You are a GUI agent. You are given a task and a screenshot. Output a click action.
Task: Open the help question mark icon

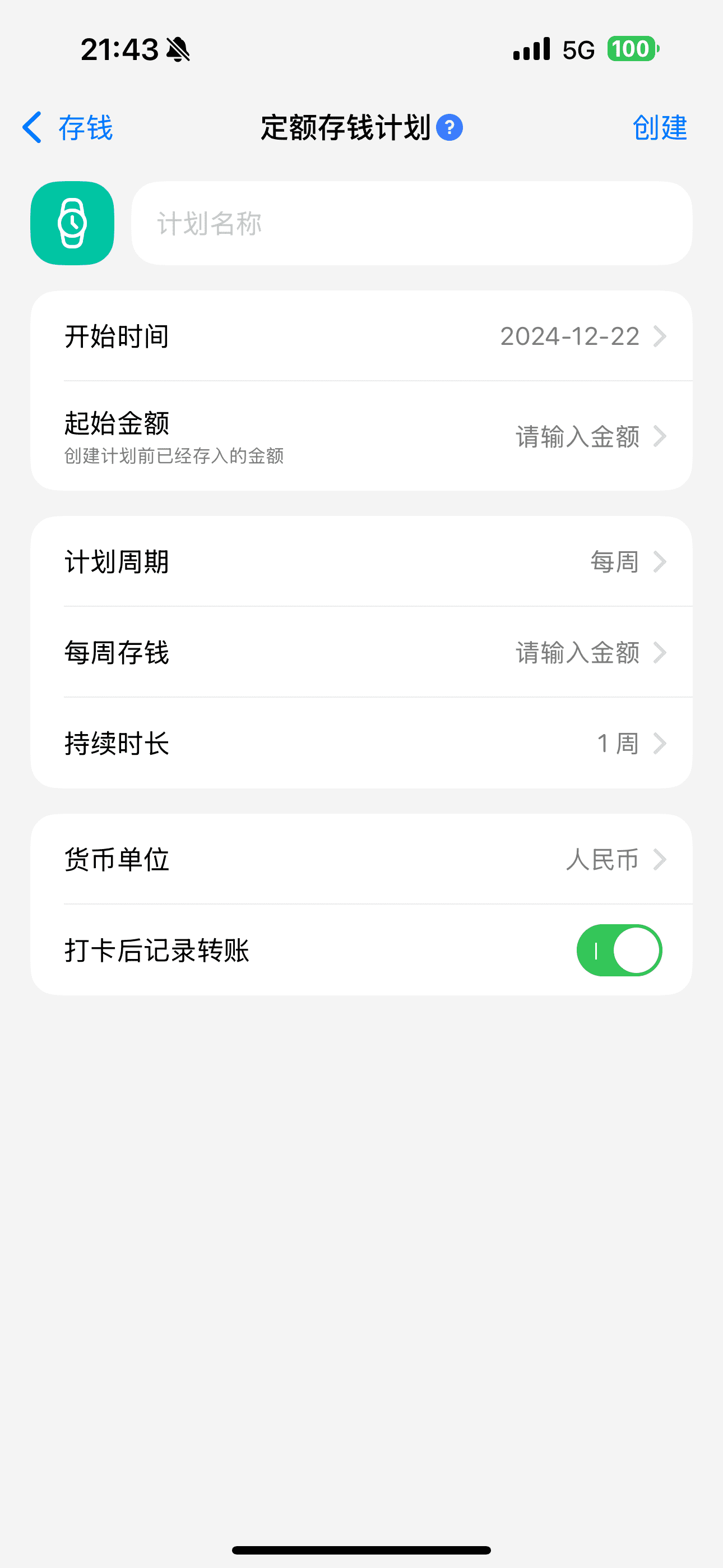449,128
